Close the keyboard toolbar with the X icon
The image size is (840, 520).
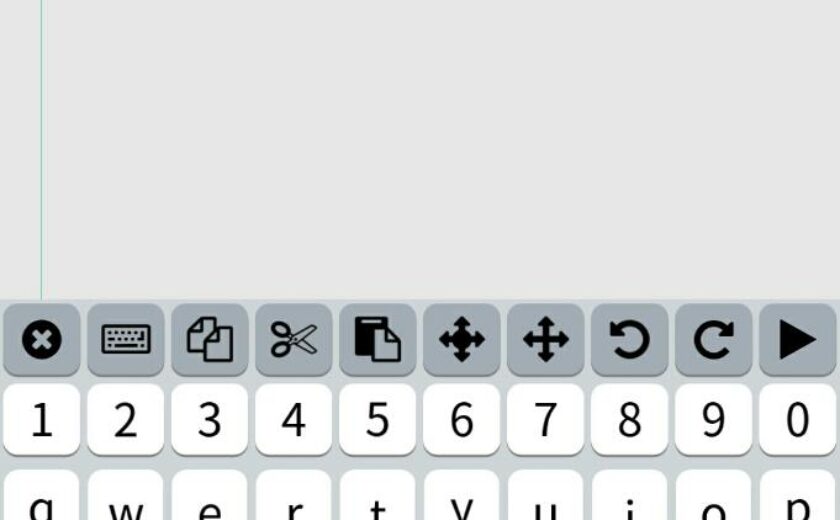pyautogui.click(x=42, y=340)
